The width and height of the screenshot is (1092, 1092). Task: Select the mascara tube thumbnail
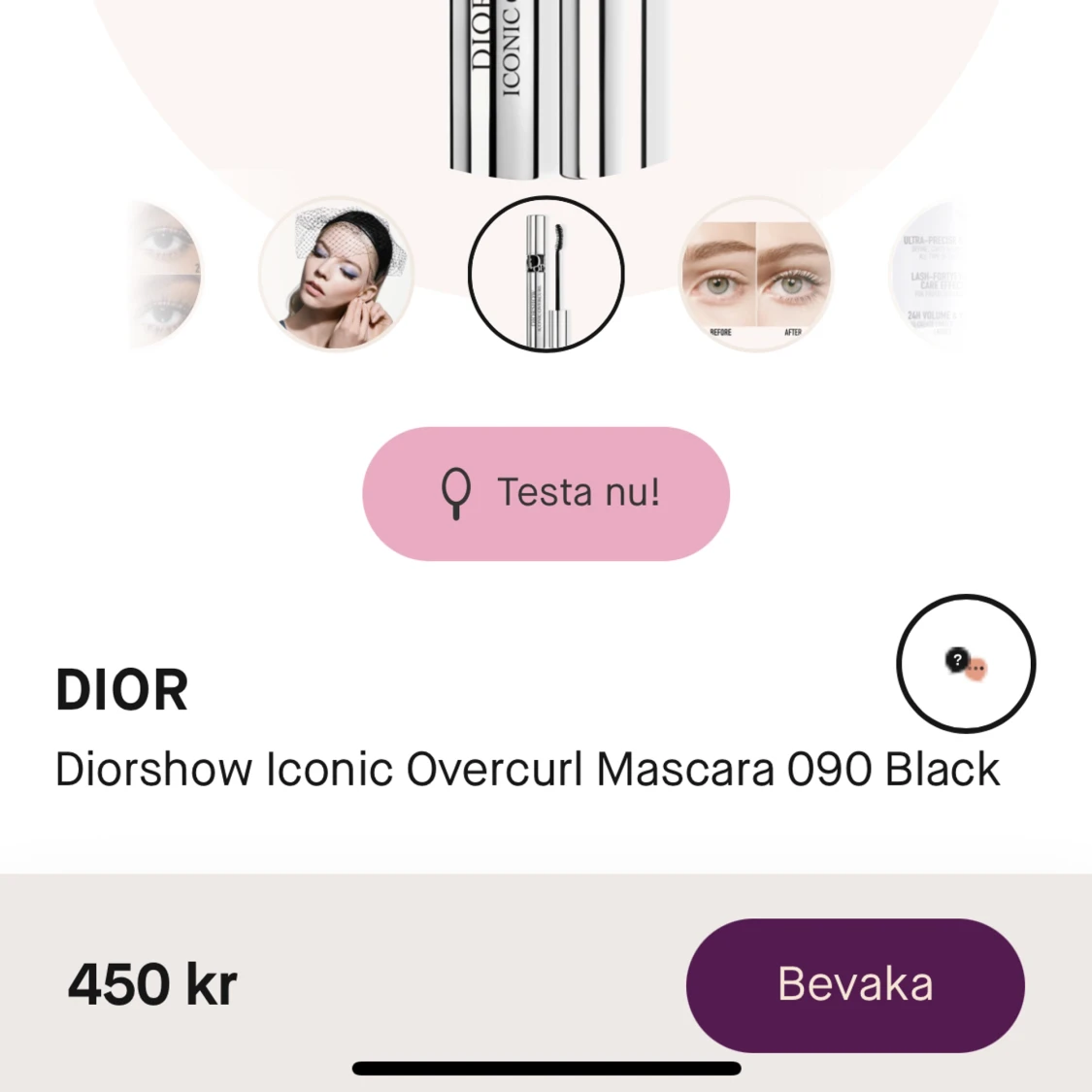tap(546, 274)
